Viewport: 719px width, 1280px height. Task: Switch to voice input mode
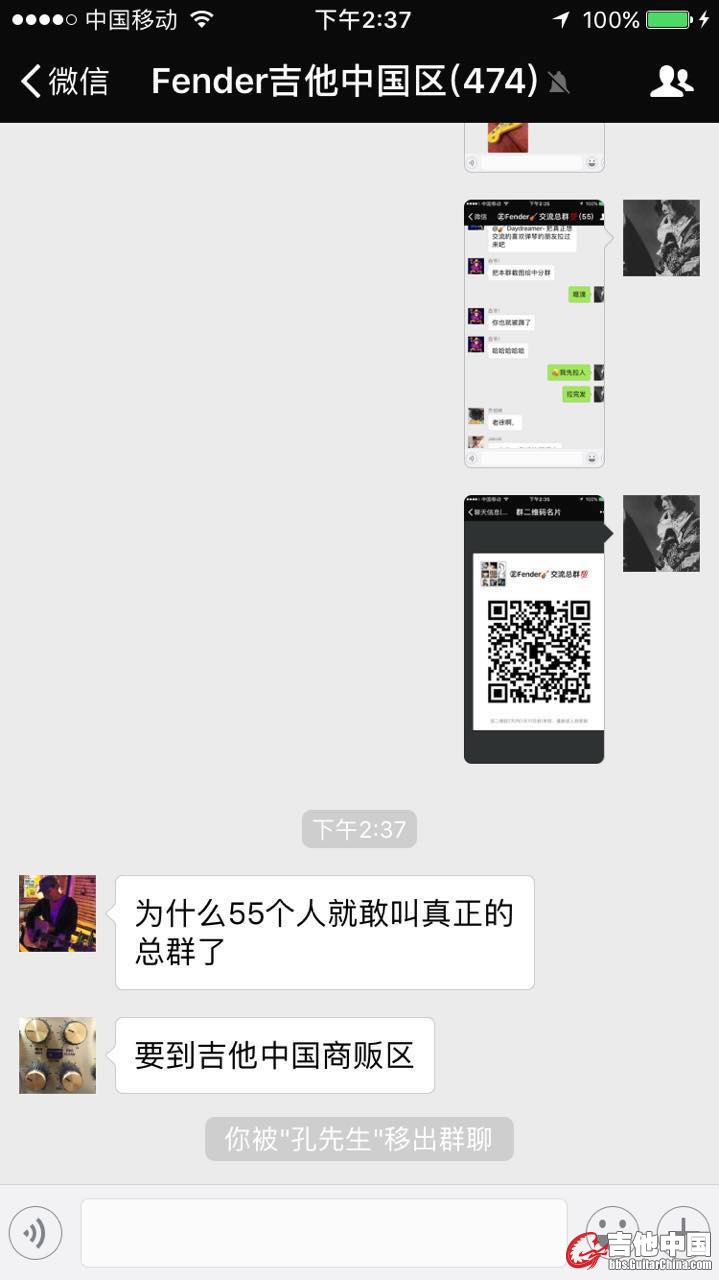pos(36,1233)
